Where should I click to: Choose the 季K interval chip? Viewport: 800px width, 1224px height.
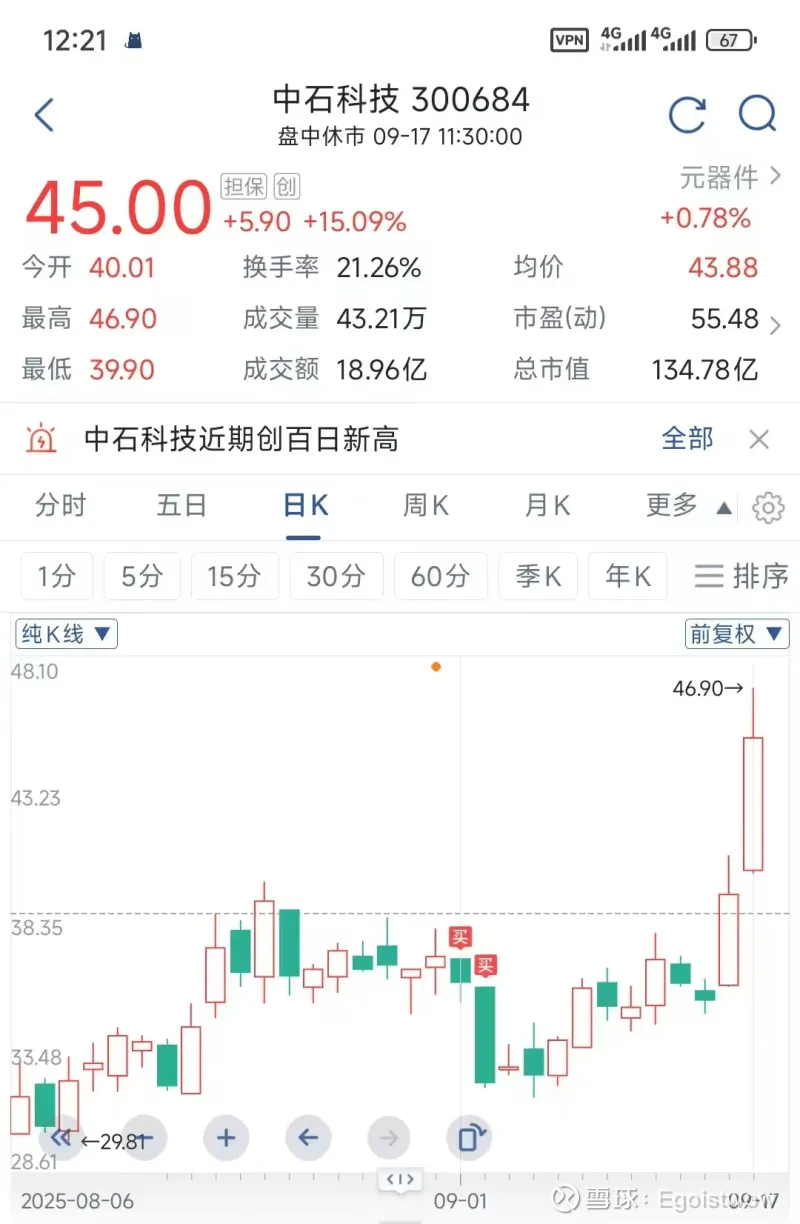pos(538,576)
